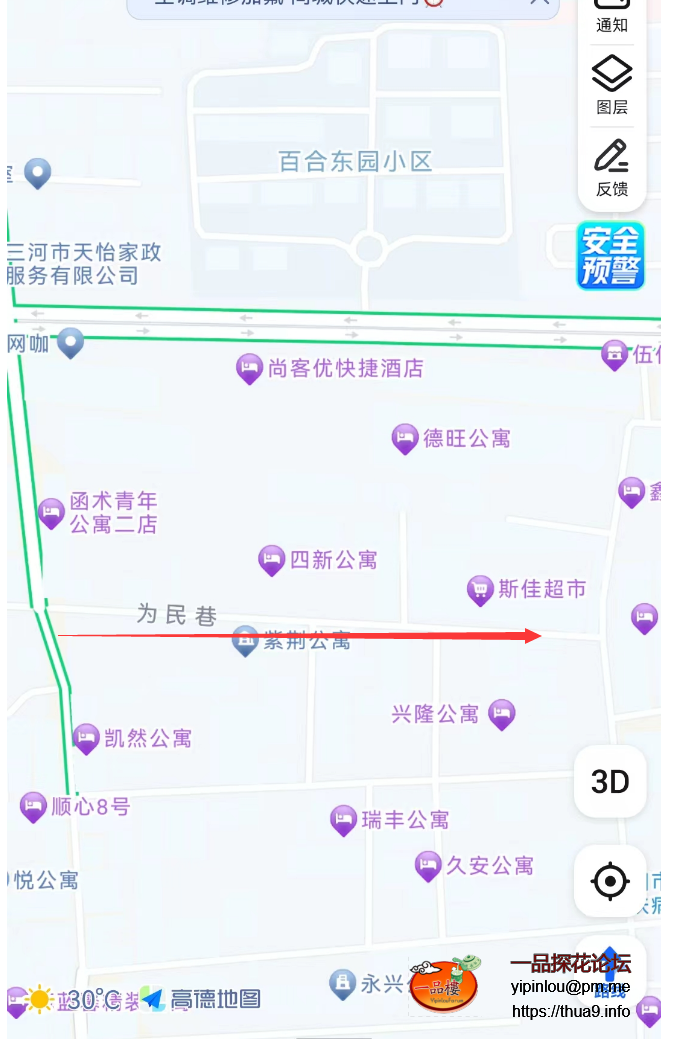Open the 四新公寓 map marker
This screenshot has height=1039, width=680.
[x=272, y=560]
